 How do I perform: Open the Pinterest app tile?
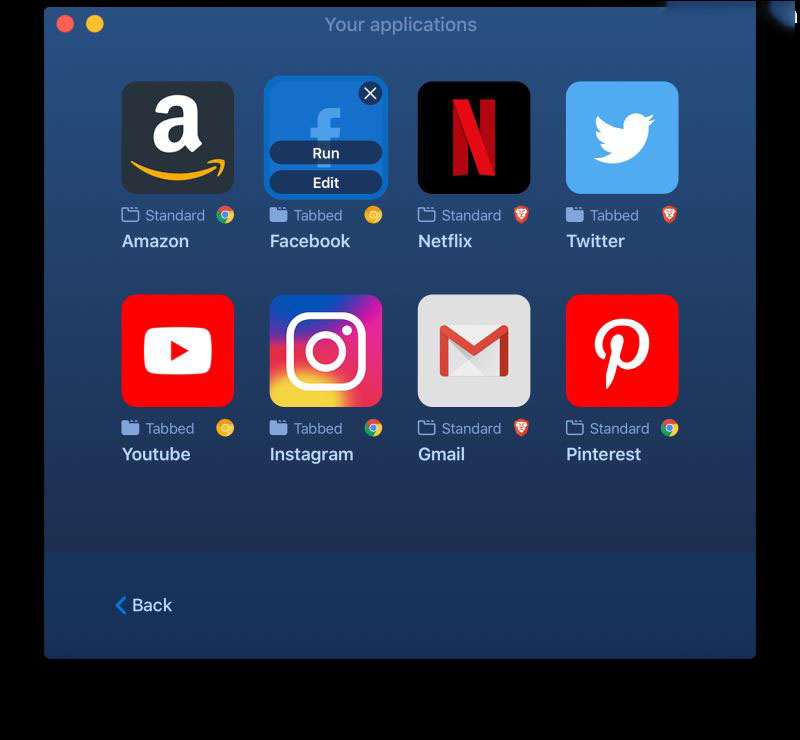tap(622, 351)
